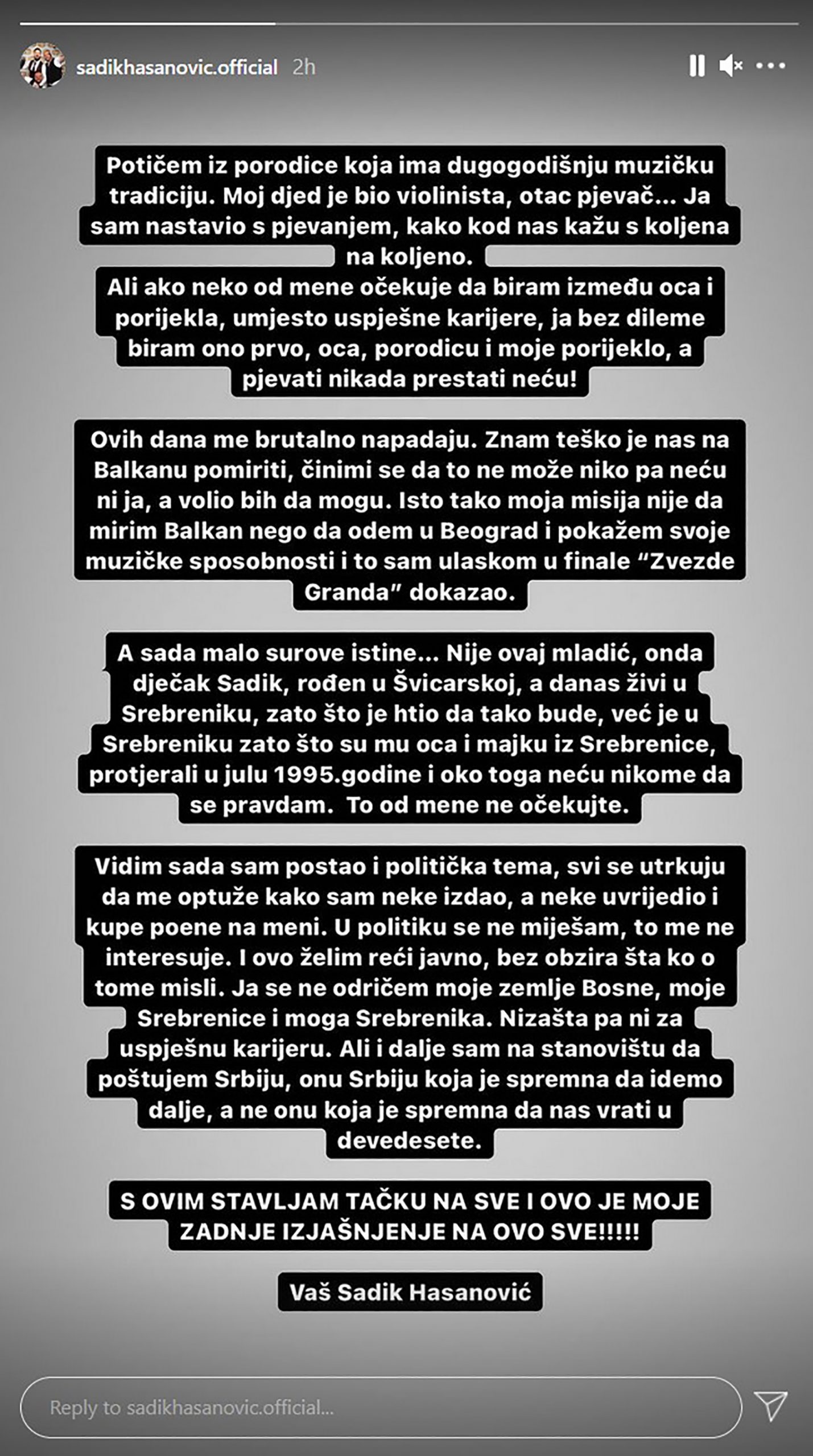
Task: Unmute the story sound
Action: pyautogui.click(x=731, y=67)
